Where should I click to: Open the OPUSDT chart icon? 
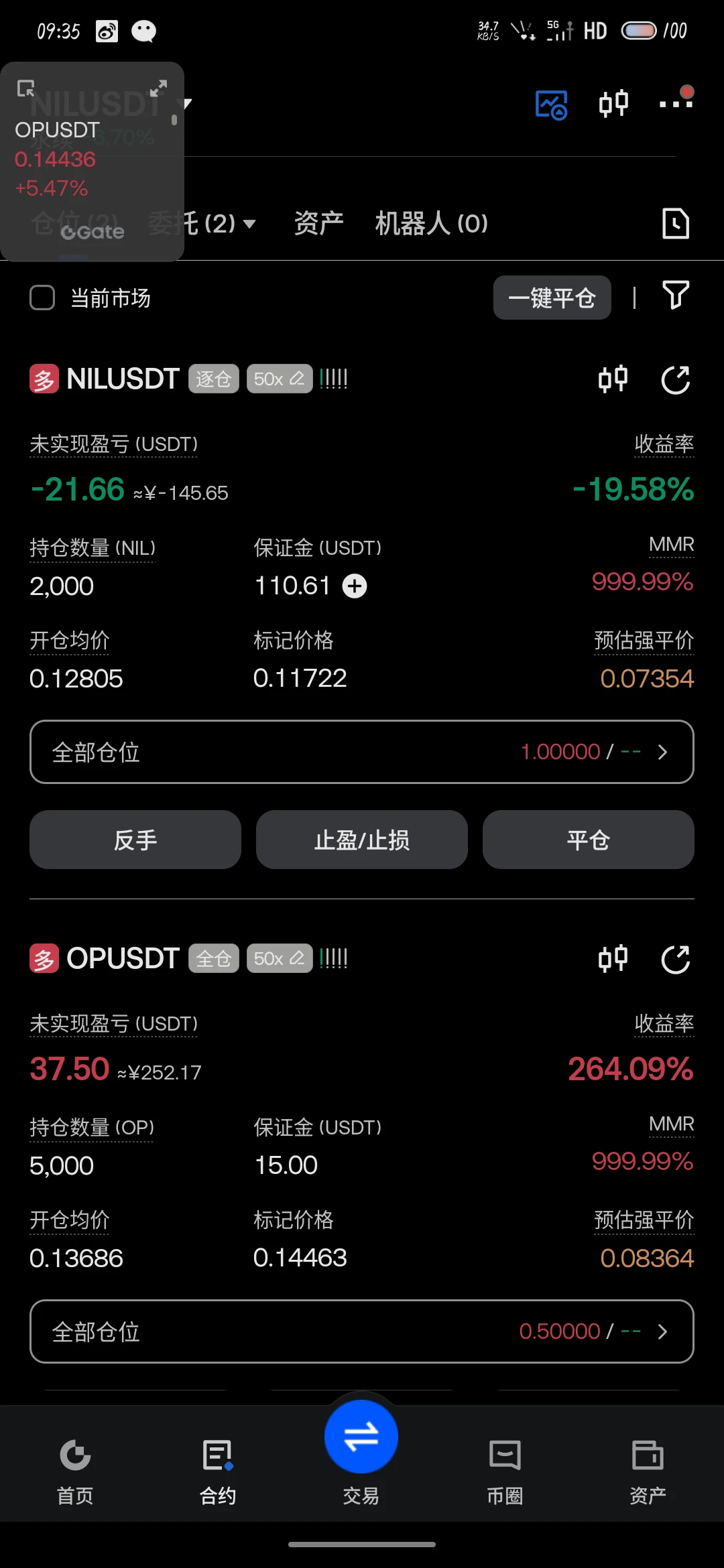(x=613, y=959)
